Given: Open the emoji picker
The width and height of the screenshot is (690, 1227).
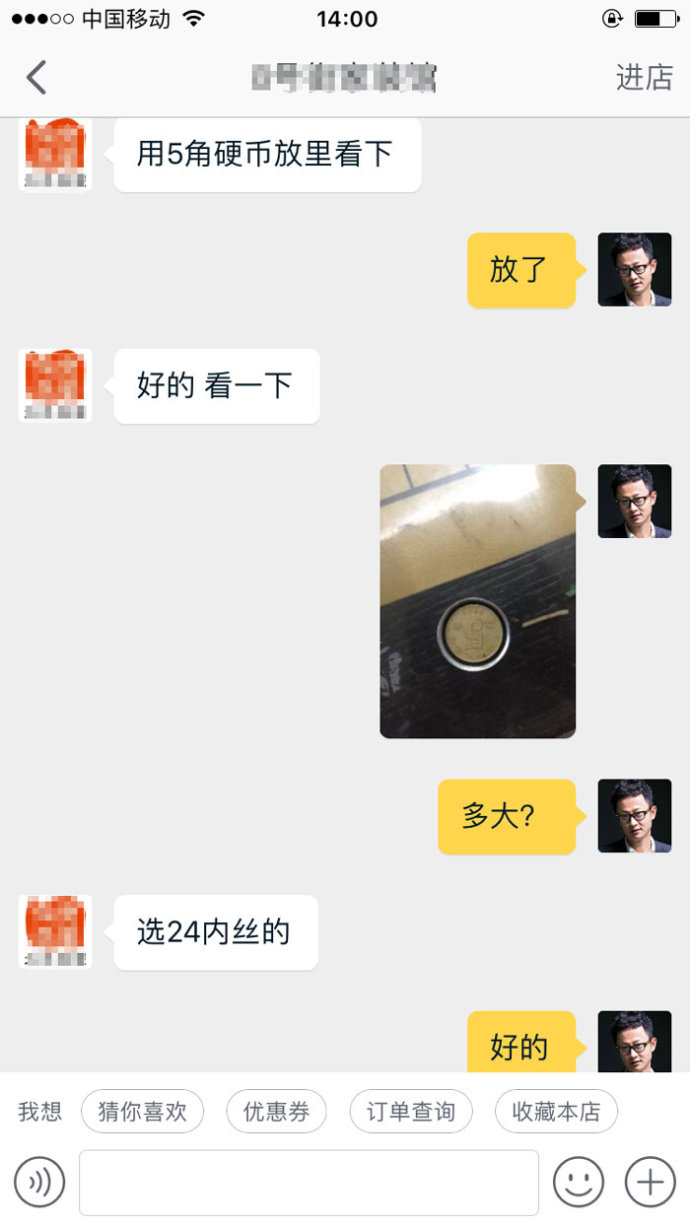Looking at the screenshot, I should (578, 1182).
